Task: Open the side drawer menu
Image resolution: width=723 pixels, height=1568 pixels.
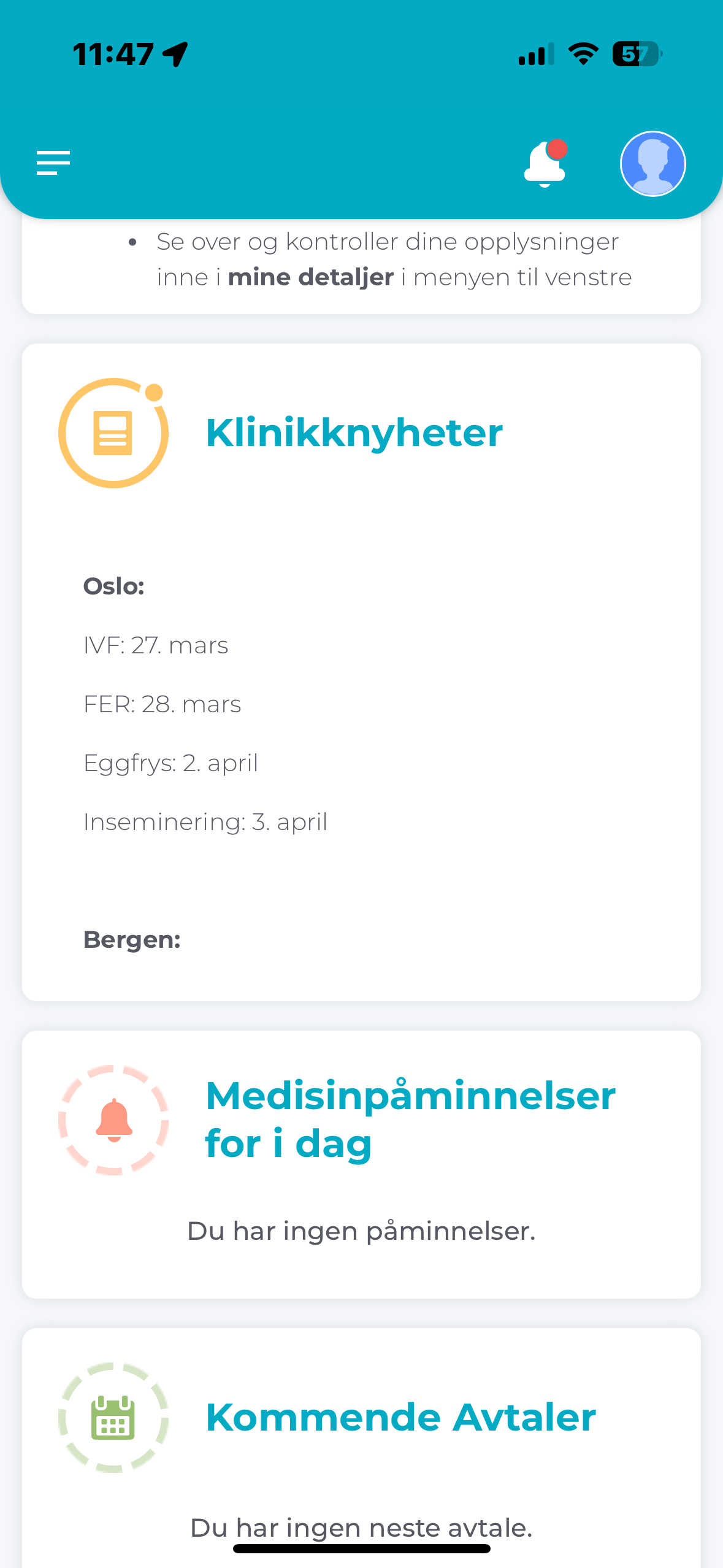Action: coord(53,163)
